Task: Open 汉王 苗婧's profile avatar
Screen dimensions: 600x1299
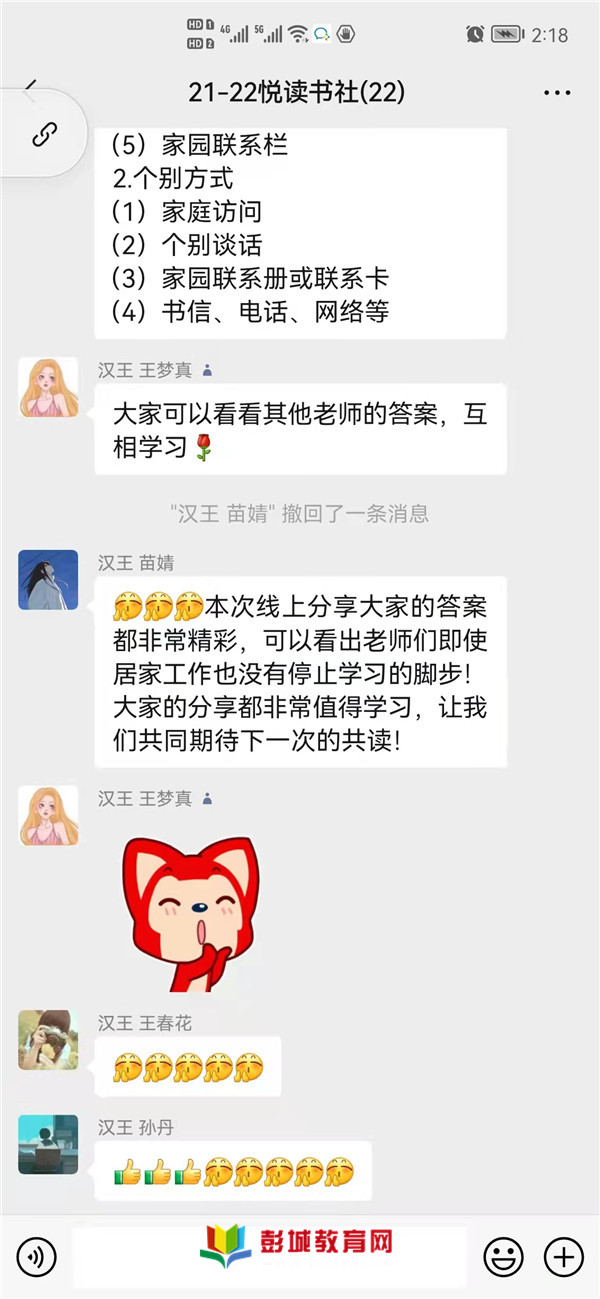Action: [x=48, y=580]
